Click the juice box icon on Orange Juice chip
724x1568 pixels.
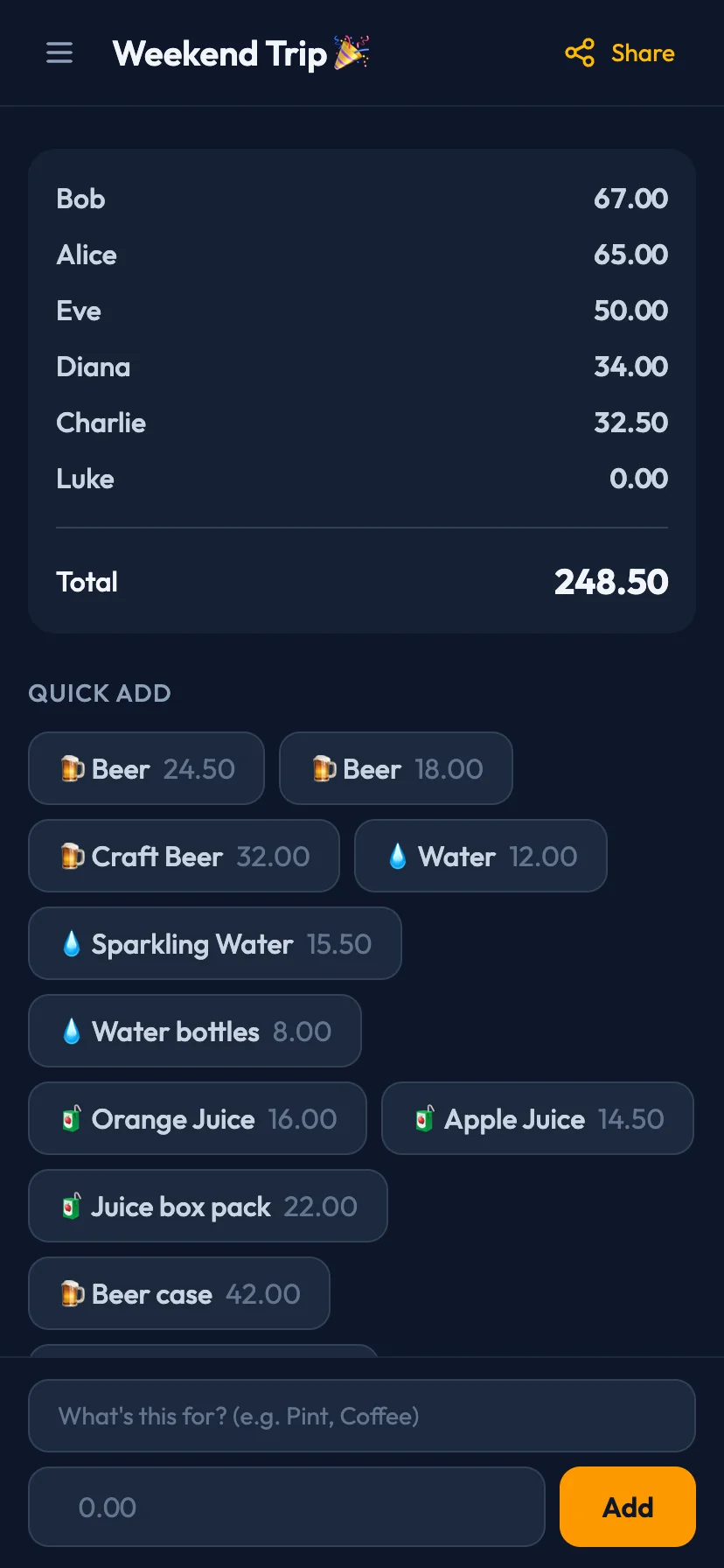click(x=72, y=1118)
